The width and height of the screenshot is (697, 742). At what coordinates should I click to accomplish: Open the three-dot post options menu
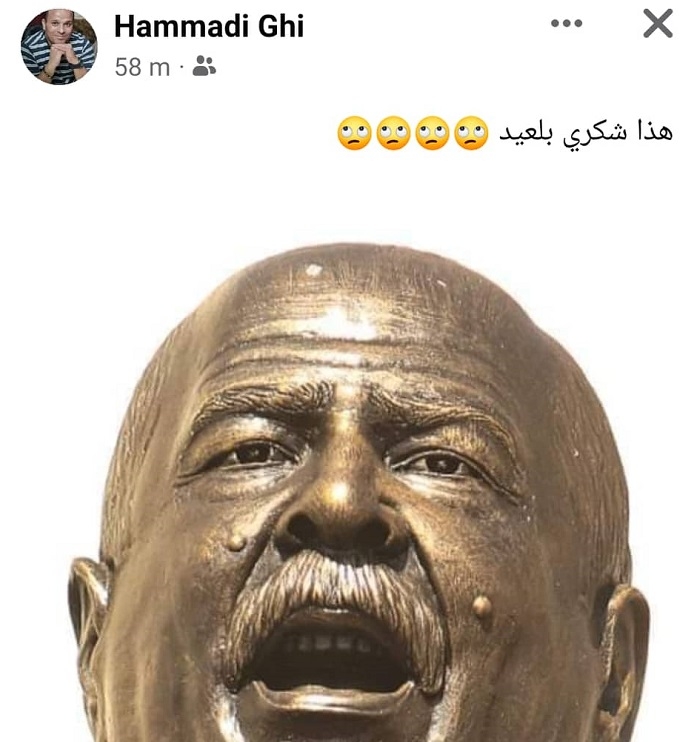pos(566,23)
